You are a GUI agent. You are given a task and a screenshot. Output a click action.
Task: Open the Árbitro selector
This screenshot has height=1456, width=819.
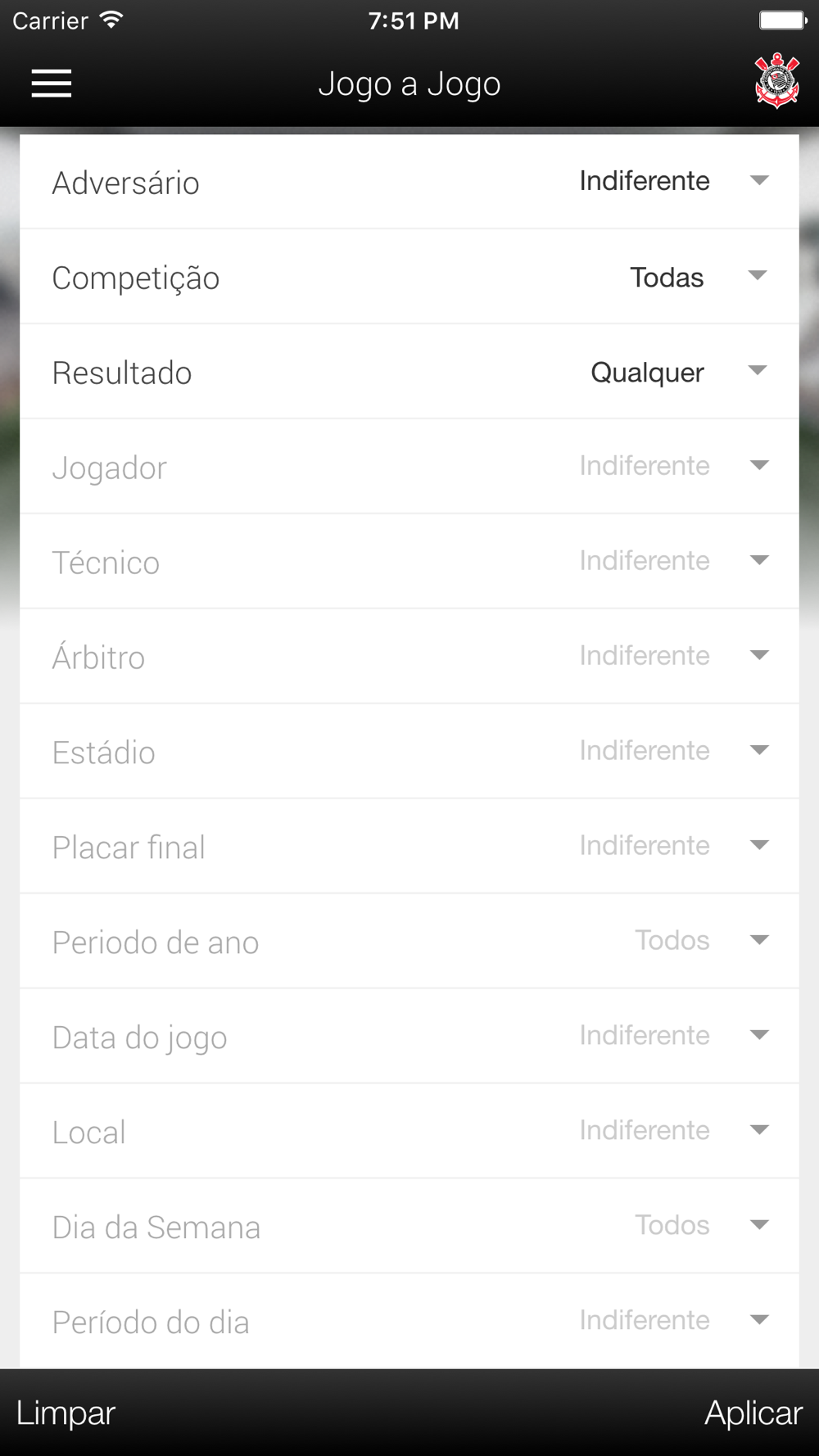(409, 657)
